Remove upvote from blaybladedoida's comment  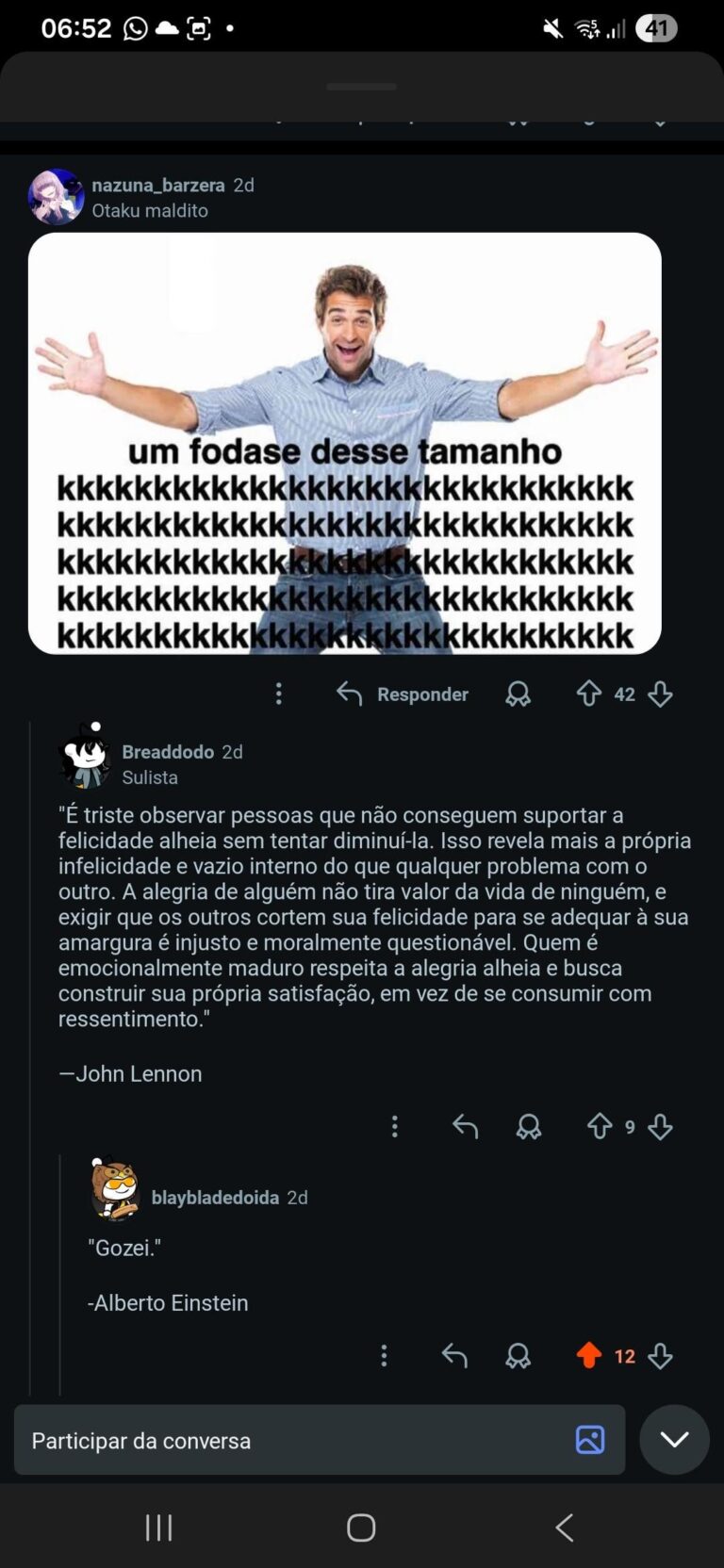(589, 1356)
